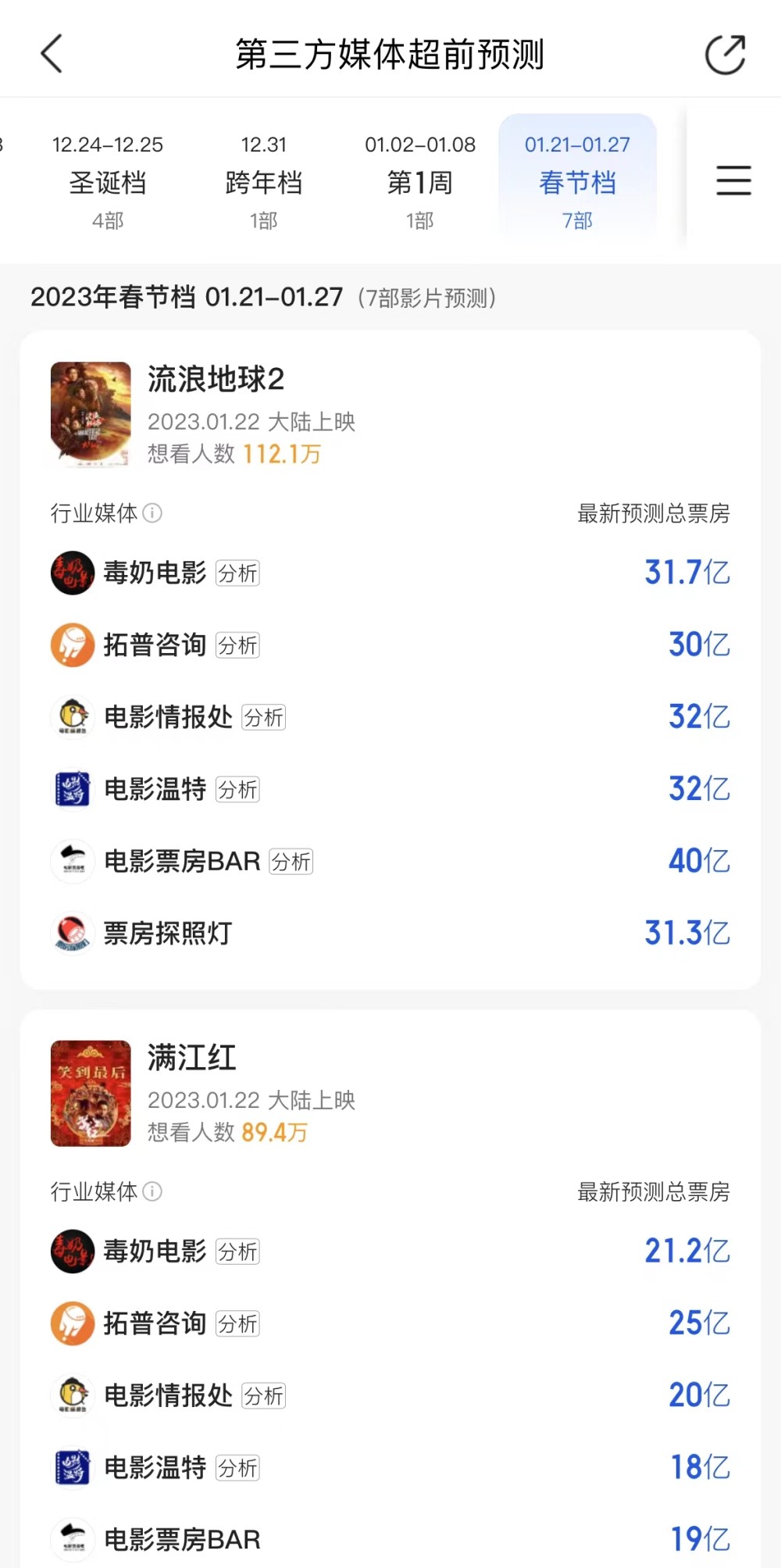
Task: Open 分析 for 毒奶电影 under 流浪地球2
Action: click(237, 573)
